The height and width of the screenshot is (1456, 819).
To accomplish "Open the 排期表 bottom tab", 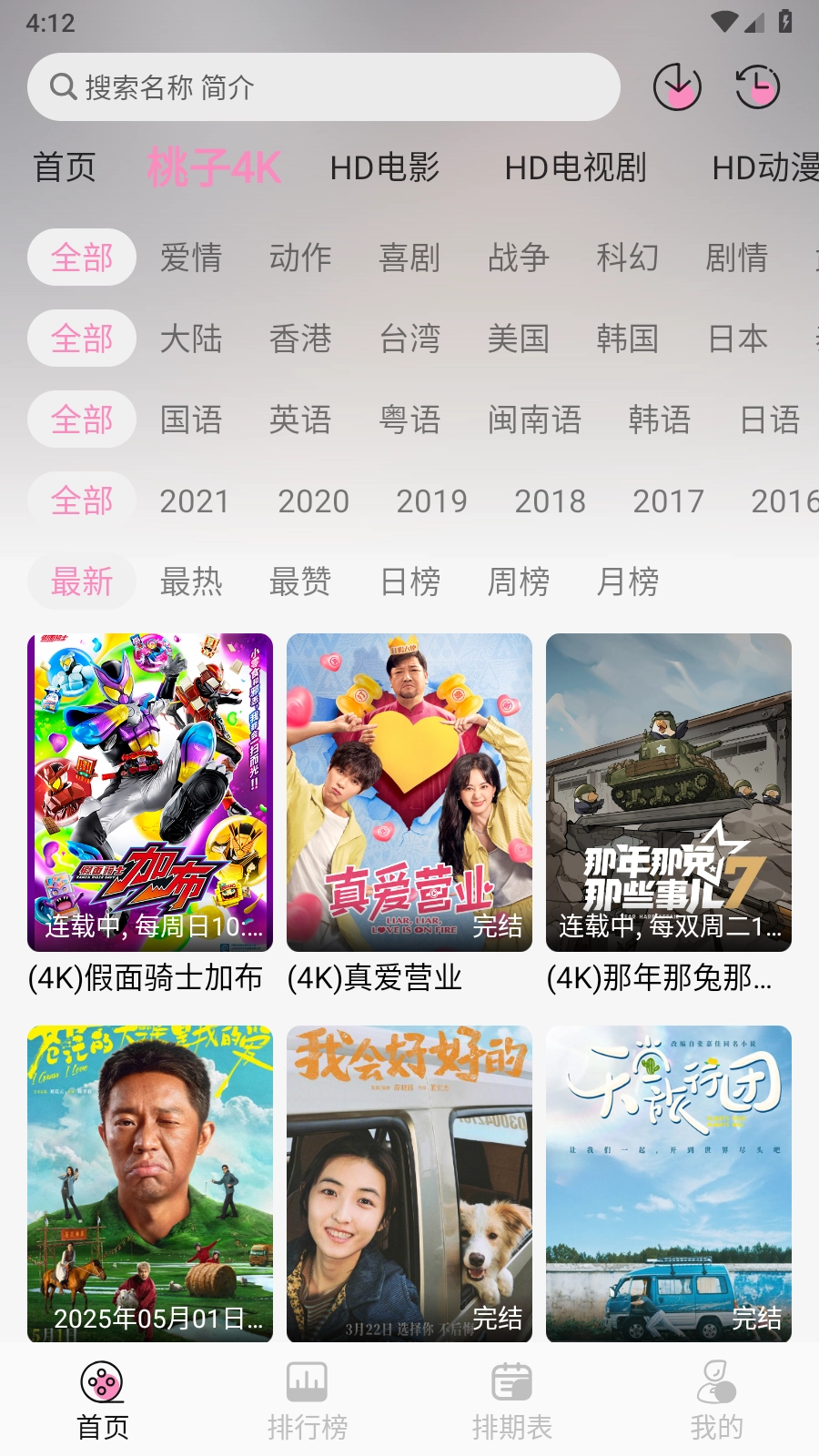I will [511, 1400].
